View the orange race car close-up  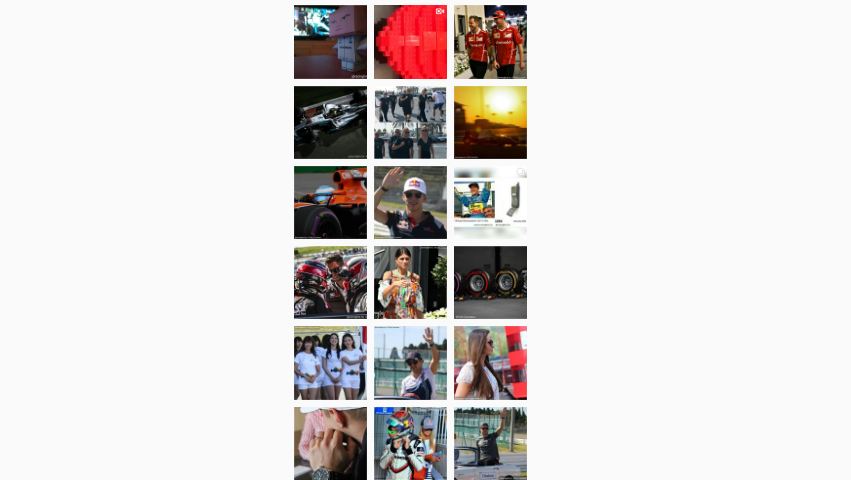click(x=330, y=202)
